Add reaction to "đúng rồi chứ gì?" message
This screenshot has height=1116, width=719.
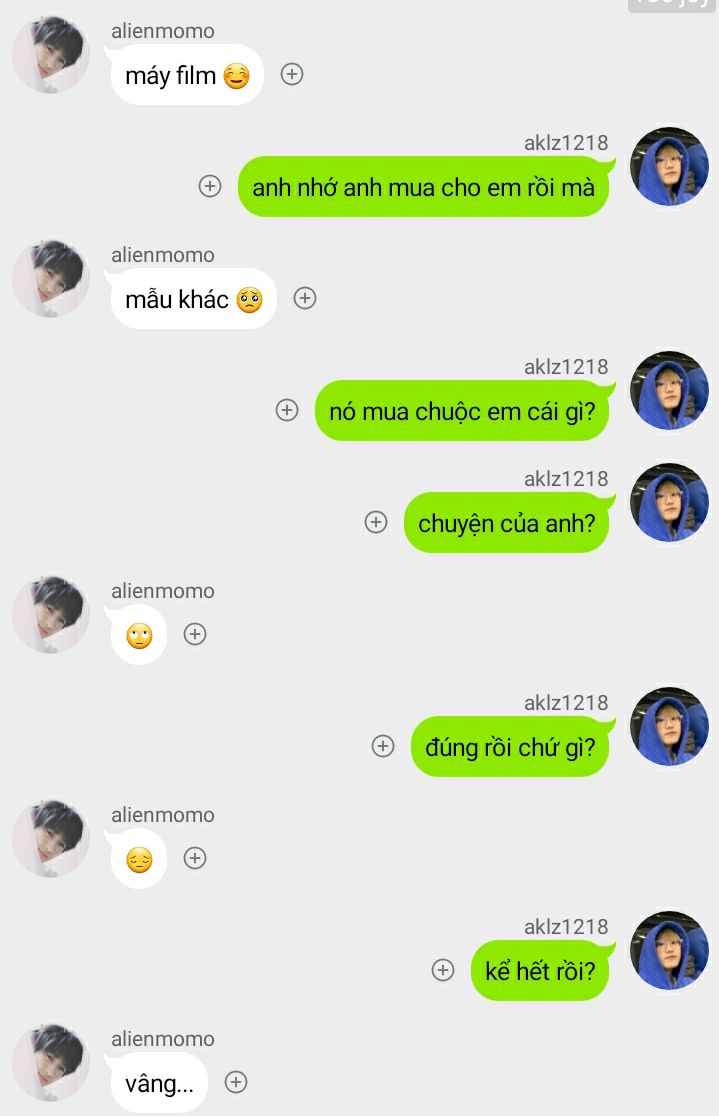[x=383, y=746]
